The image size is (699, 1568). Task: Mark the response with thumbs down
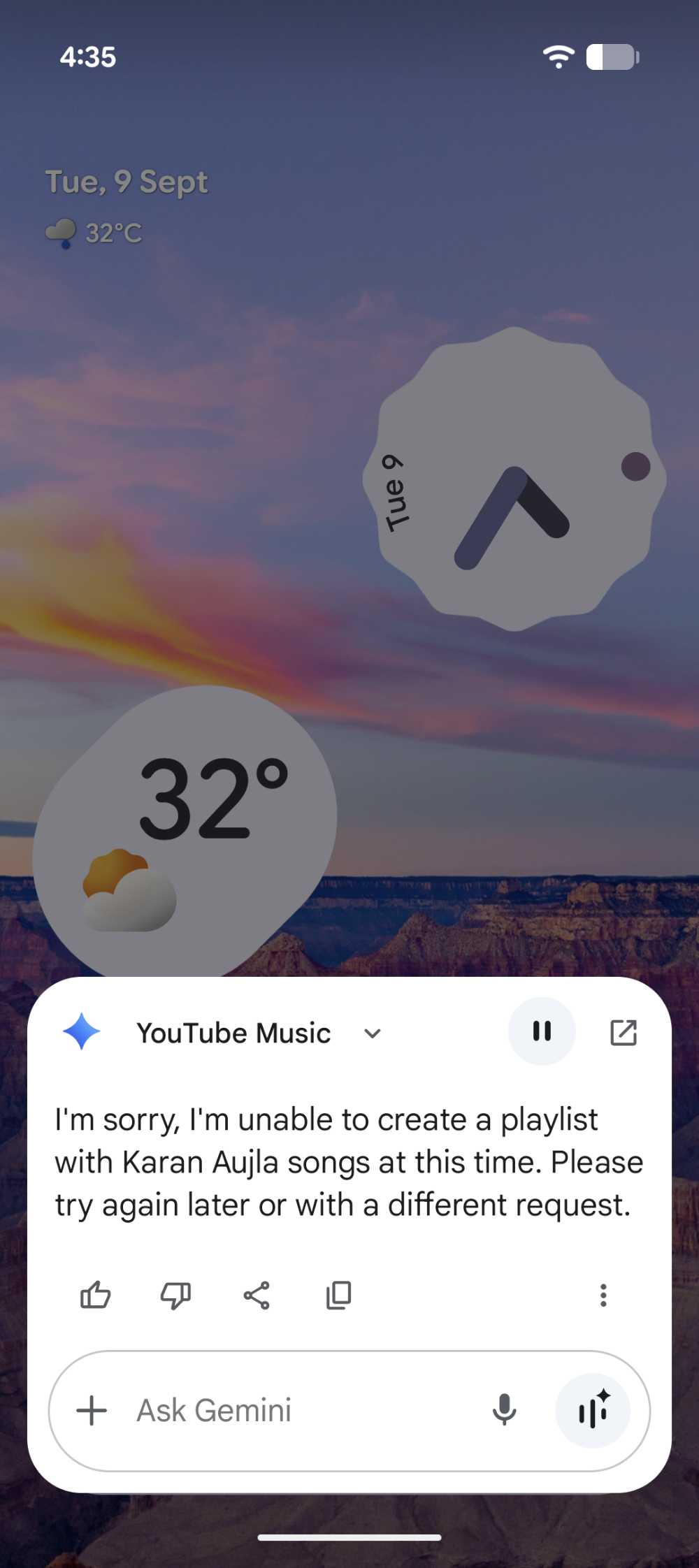pyautogui.click(x=175, y=1295)
